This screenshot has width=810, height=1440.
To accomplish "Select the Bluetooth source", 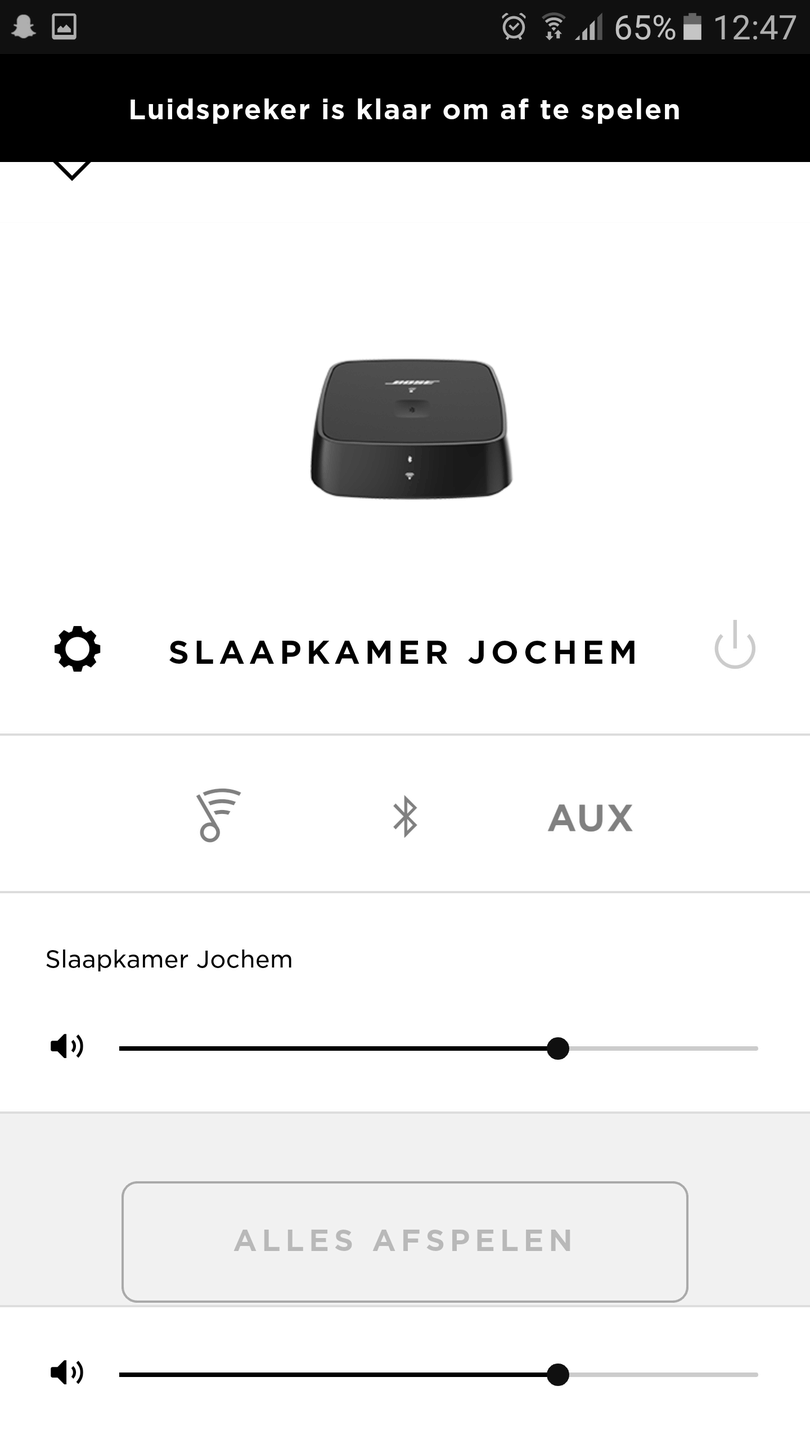I will [x=404, y=817].
